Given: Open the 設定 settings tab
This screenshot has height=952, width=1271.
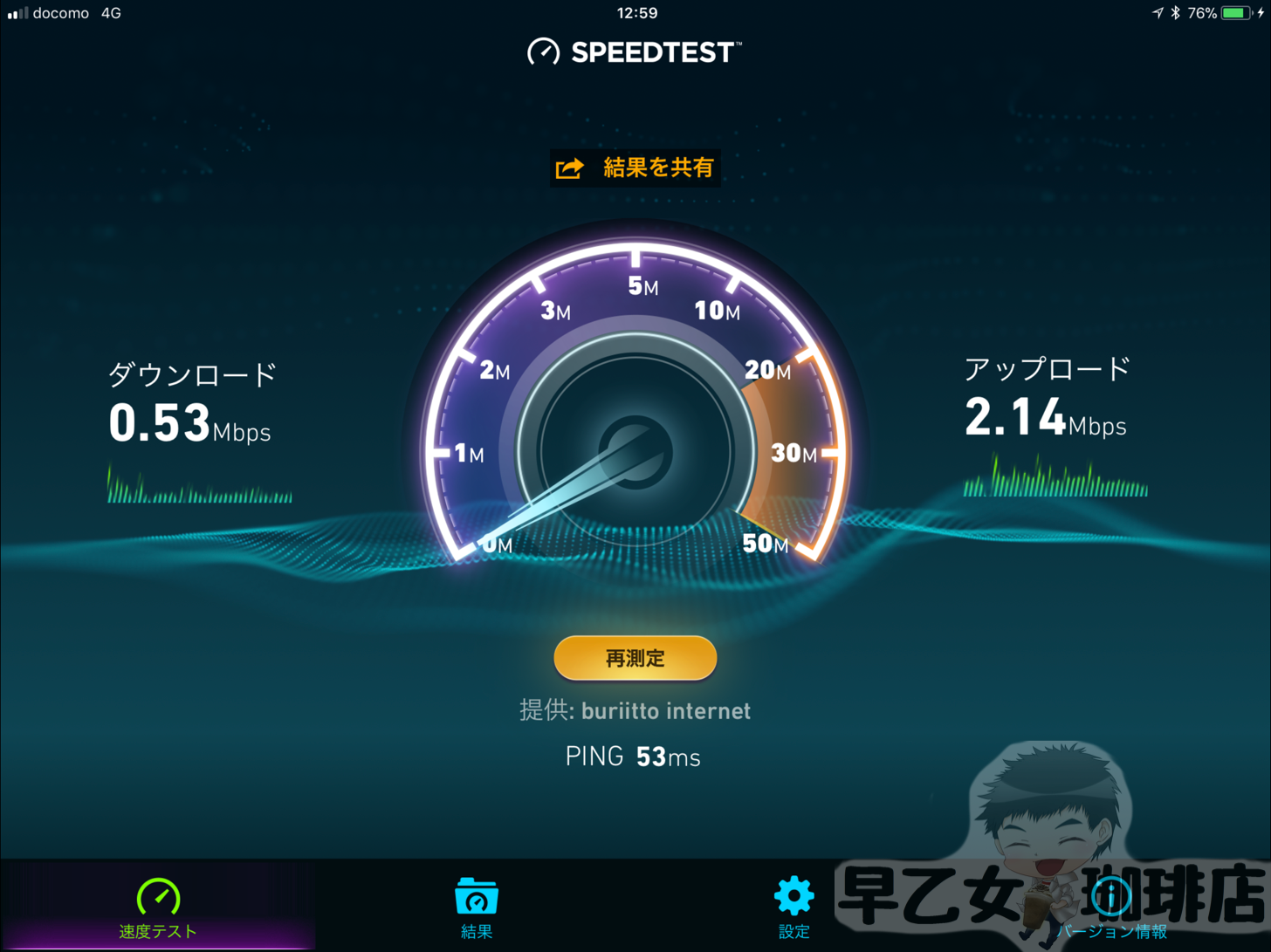Looking at the screenshot, I should click(x=794, y=907).
